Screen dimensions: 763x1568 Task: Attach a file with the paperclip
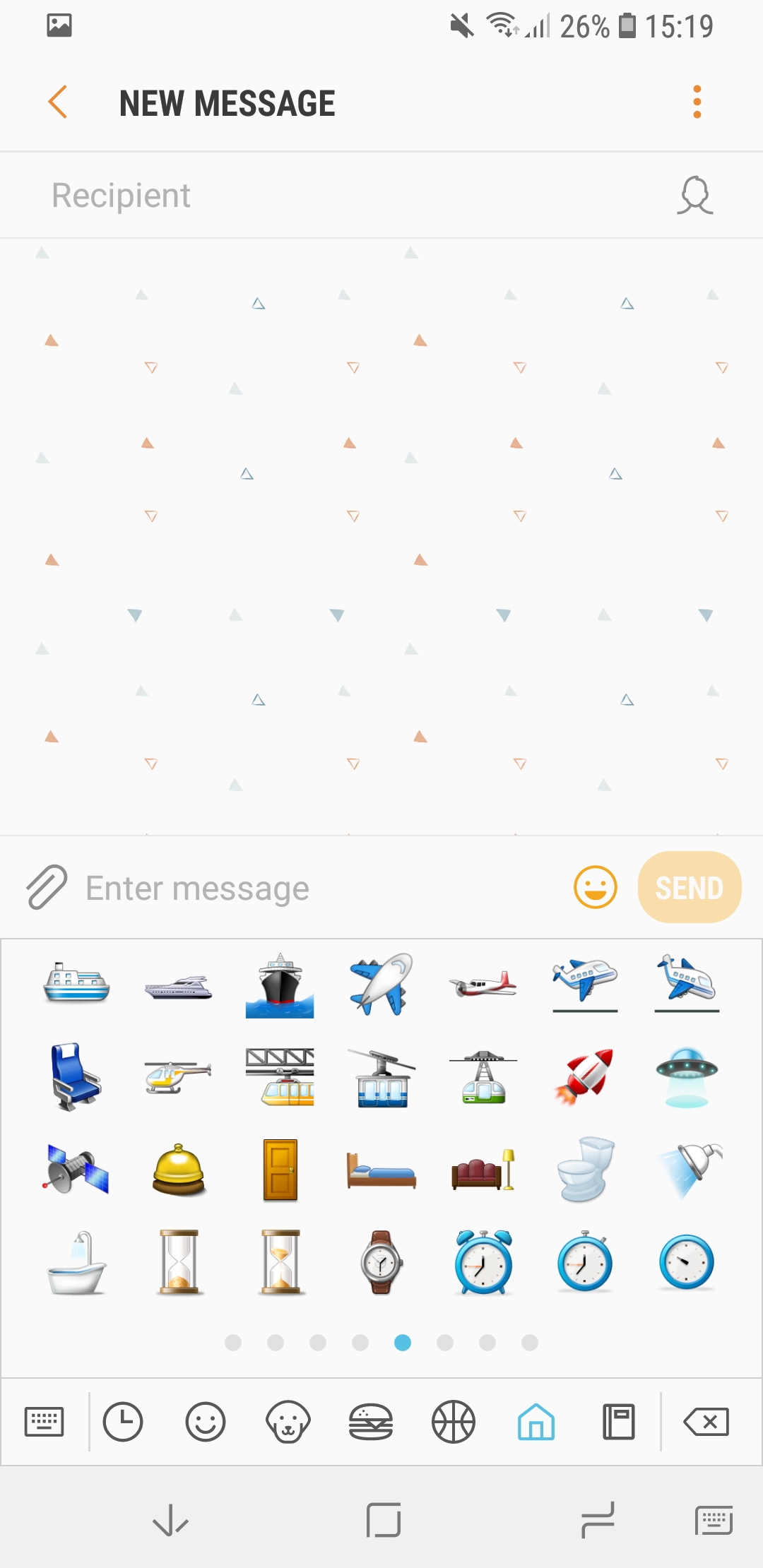coord(47,887)
